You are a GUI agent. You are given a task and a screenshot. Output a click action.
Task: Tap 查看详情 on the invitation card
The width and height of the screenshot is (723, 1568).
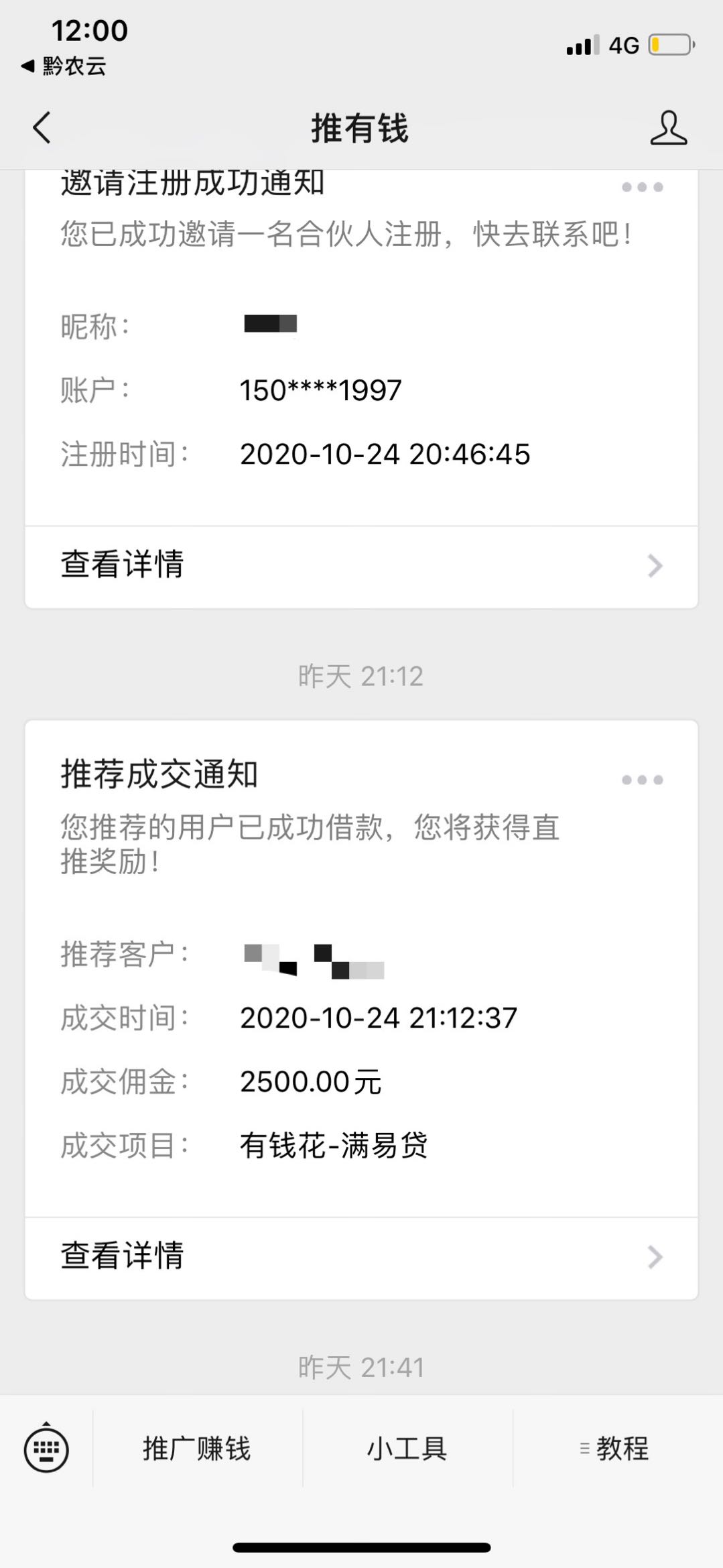pyautogui.click(x=121, y=566)
